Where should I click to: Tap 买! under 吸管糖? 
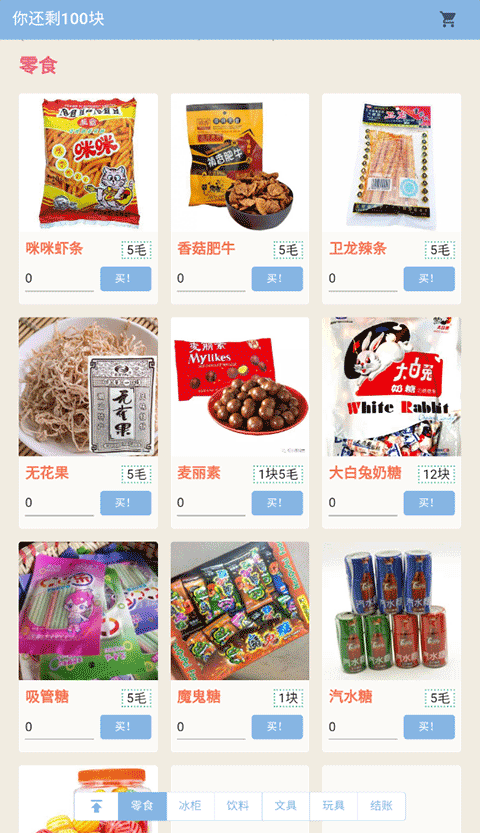(x=126, y=727)
